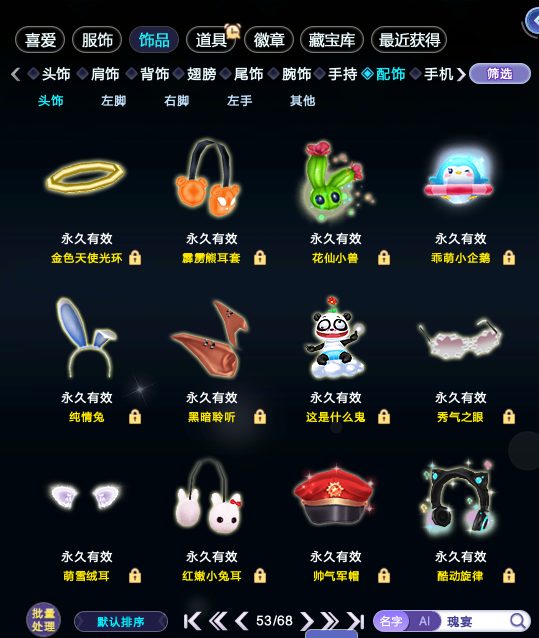The height and width of the screenshot is (638, 539).
Task: Switch to the 翅膀 subcategory
Action: 201,74
